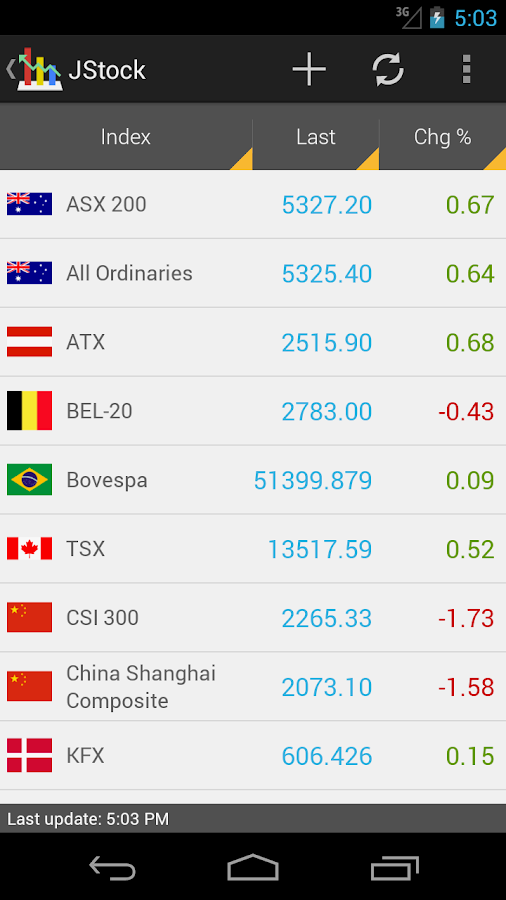Open the ASX 200 row
506x900 pixels.
click(253, 204)
